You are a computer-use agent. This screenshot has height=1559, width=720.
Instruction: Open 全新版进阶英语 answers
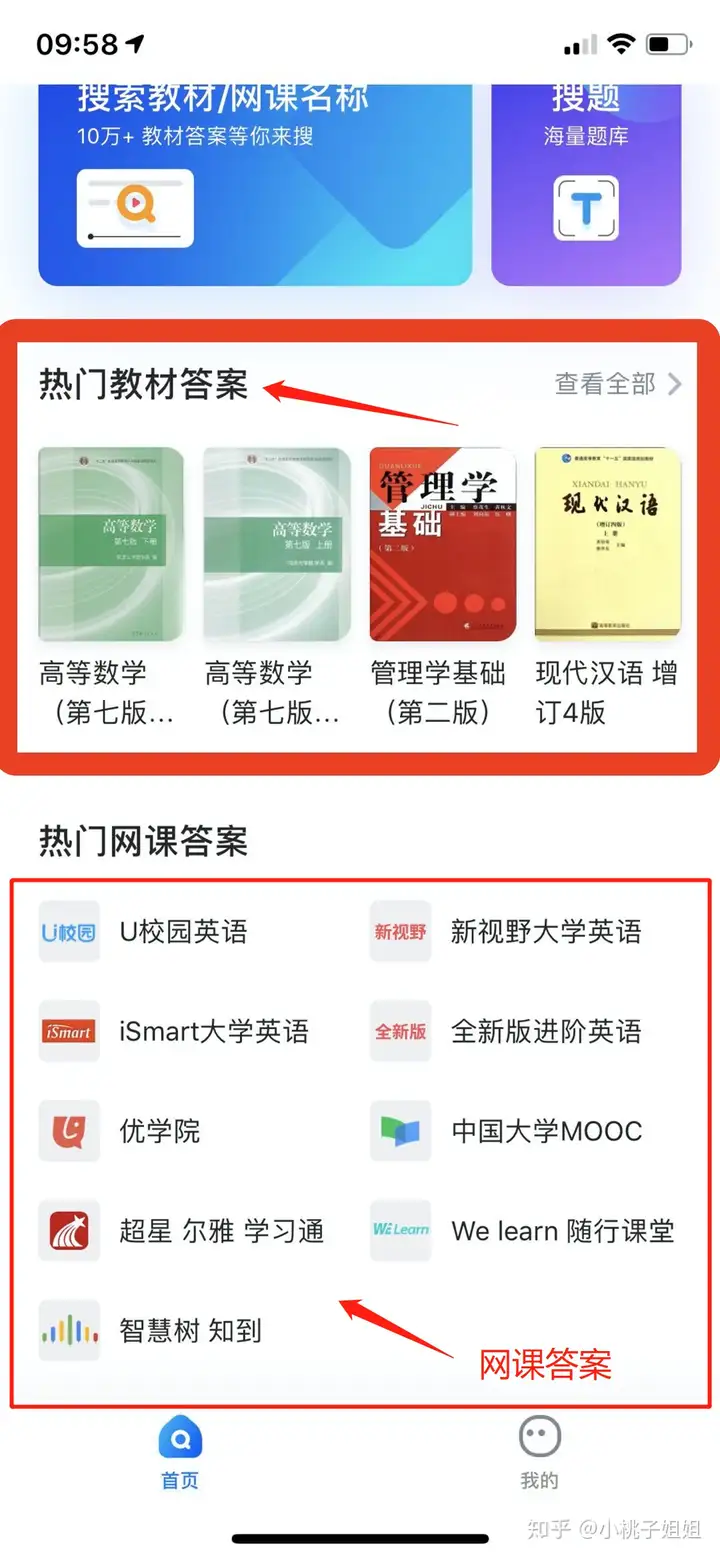[545, 1031]
